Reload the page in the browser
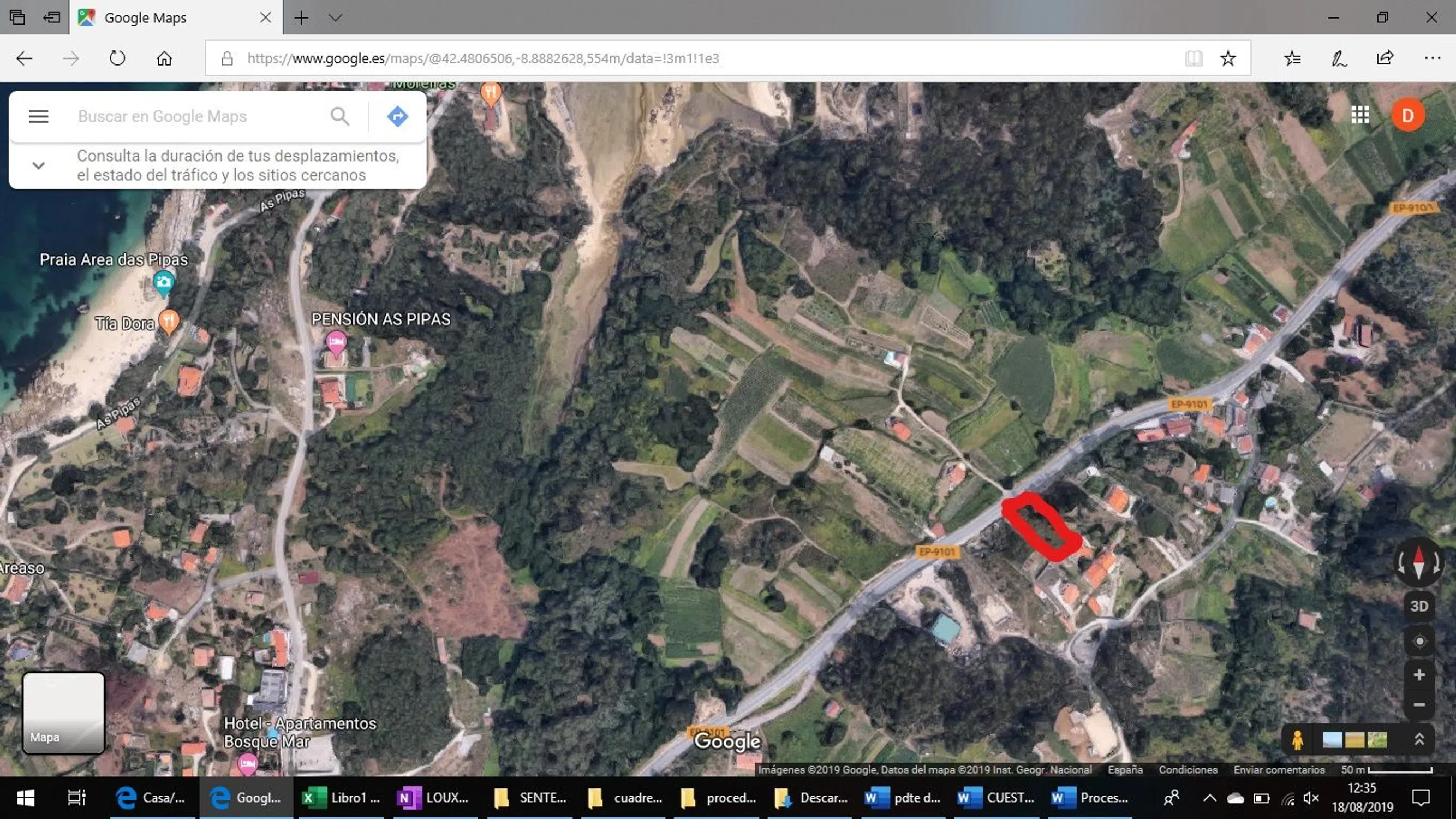The image size is (1456, 819). click(x=117, y=58)
